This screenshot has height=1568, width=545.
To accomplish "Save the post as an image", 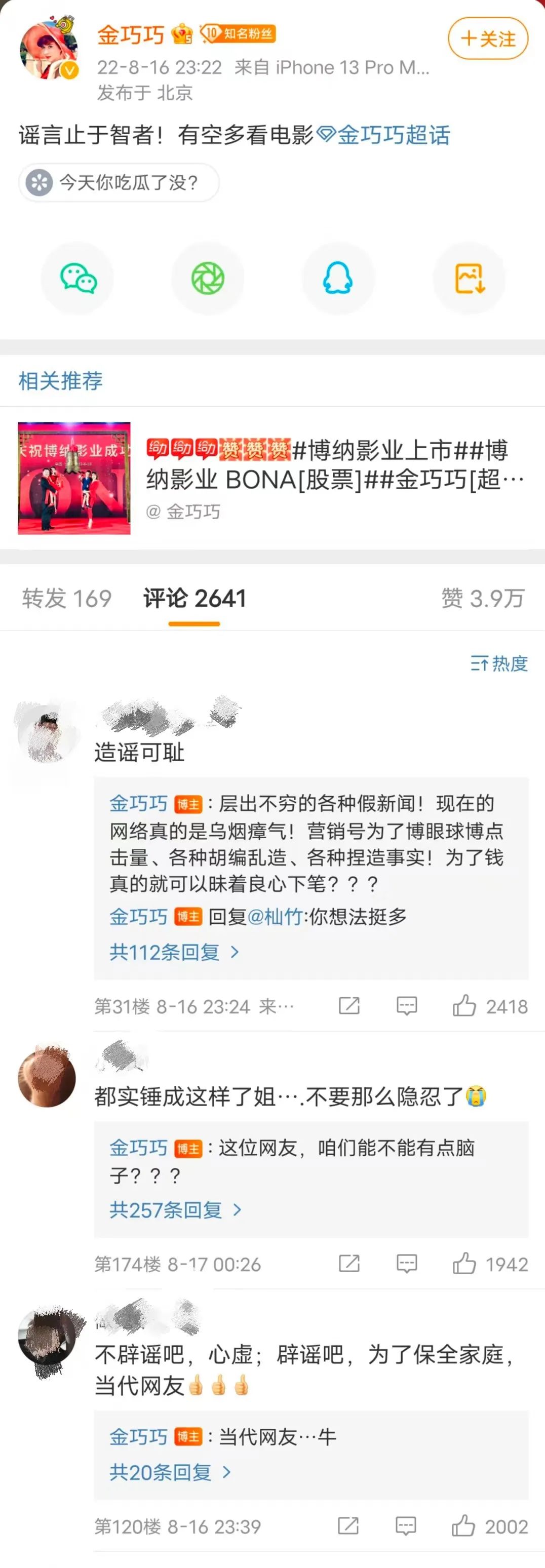I will (x=469, y=278).
